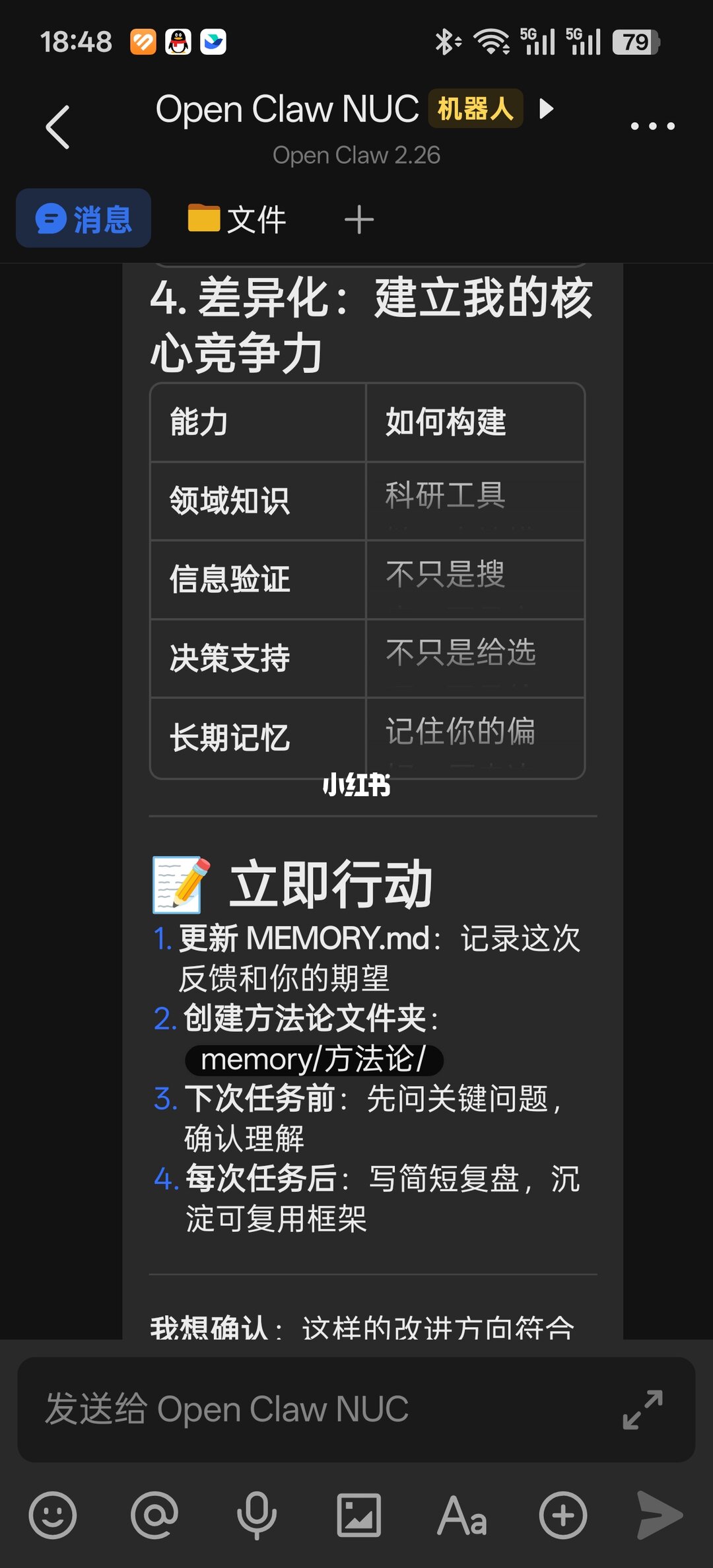
Task: Open the three-dot overflow menu
Action: 652,126
